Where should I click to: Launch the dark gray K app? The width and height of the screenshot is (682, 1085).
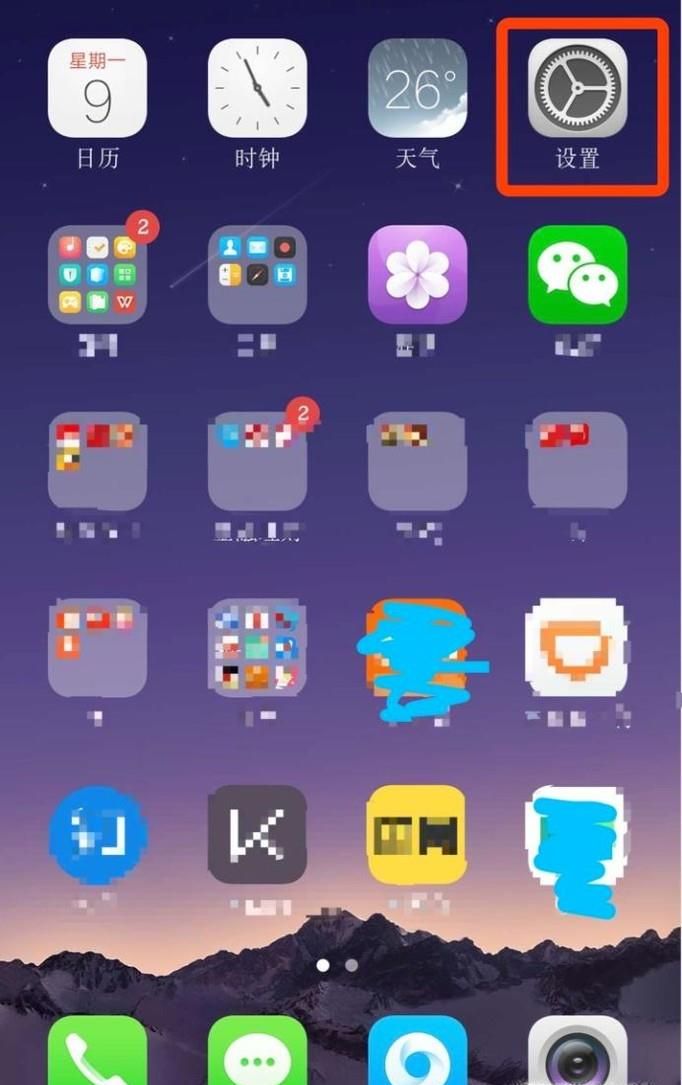[257, 834]
